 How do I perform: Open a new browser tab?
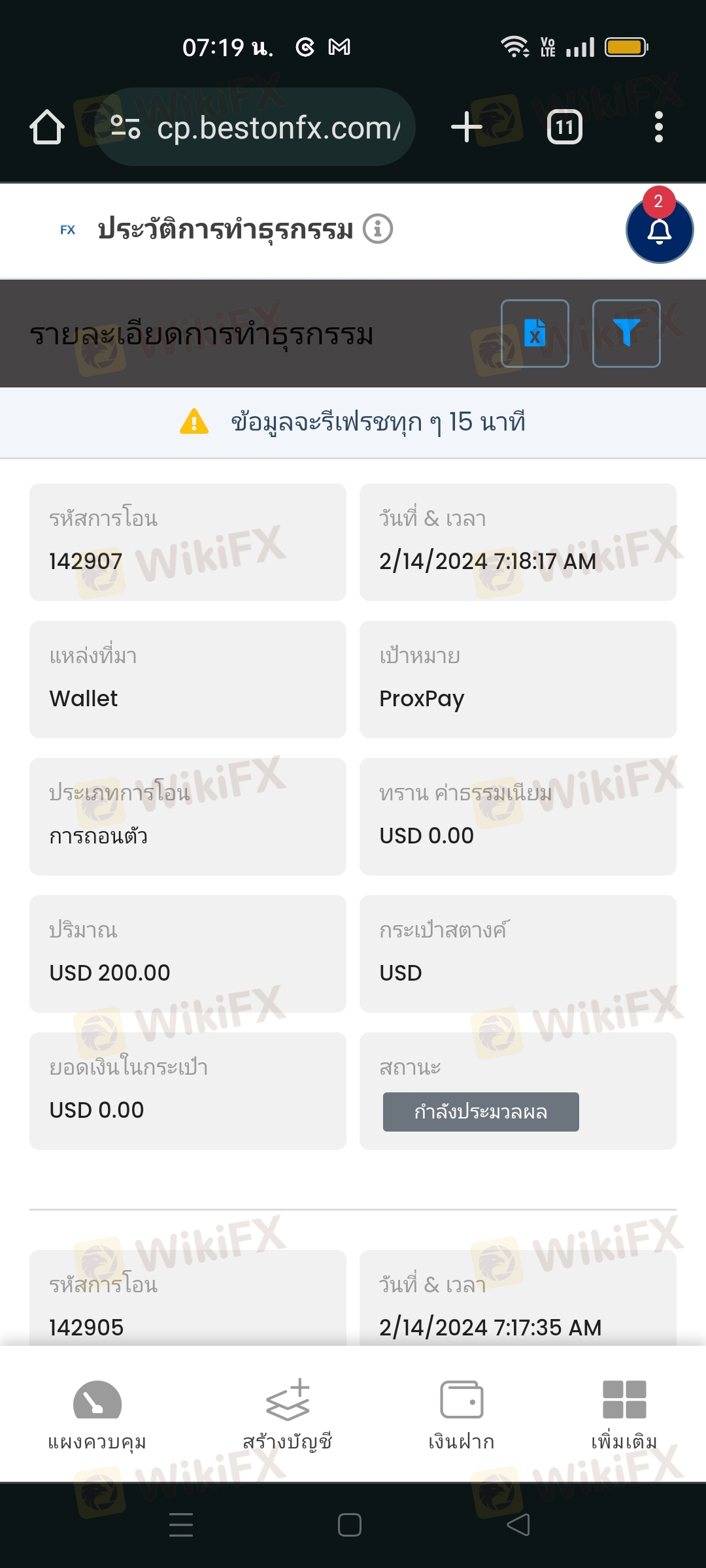tap(467, 127)
